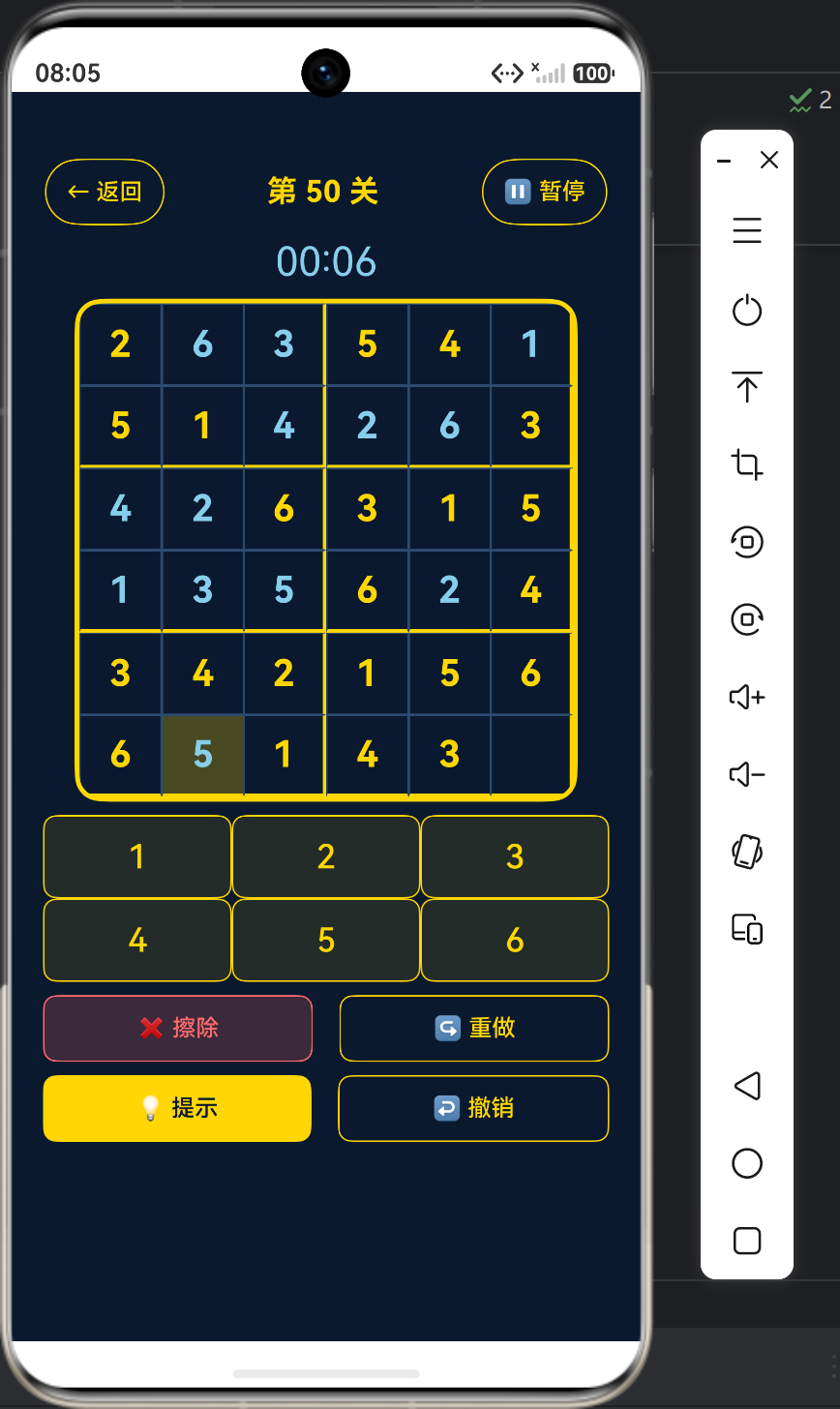Viewport: 840px width, 1409px height.
Task: Erase the cell with 擦除
Action: (178, 1028)
